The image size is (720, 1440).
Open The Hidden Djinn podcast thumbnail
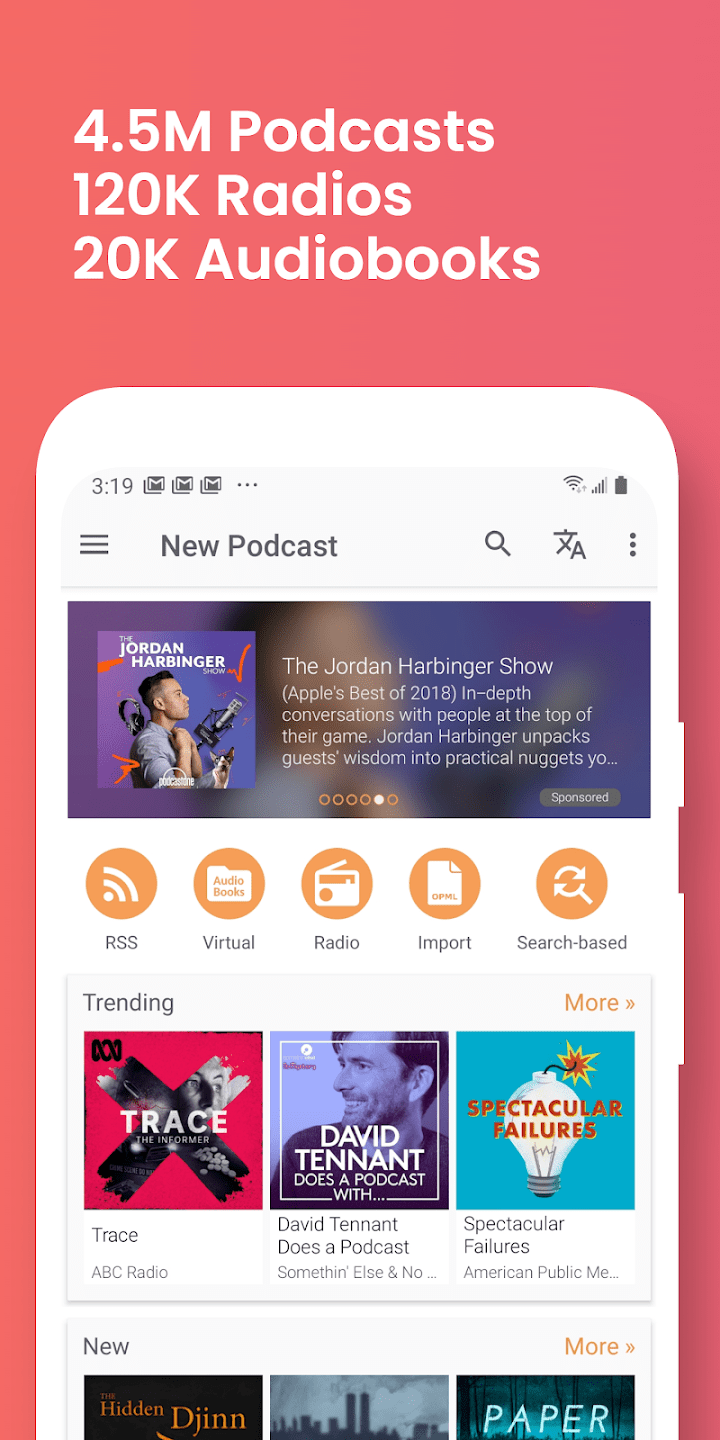(x=172, y=1408)
